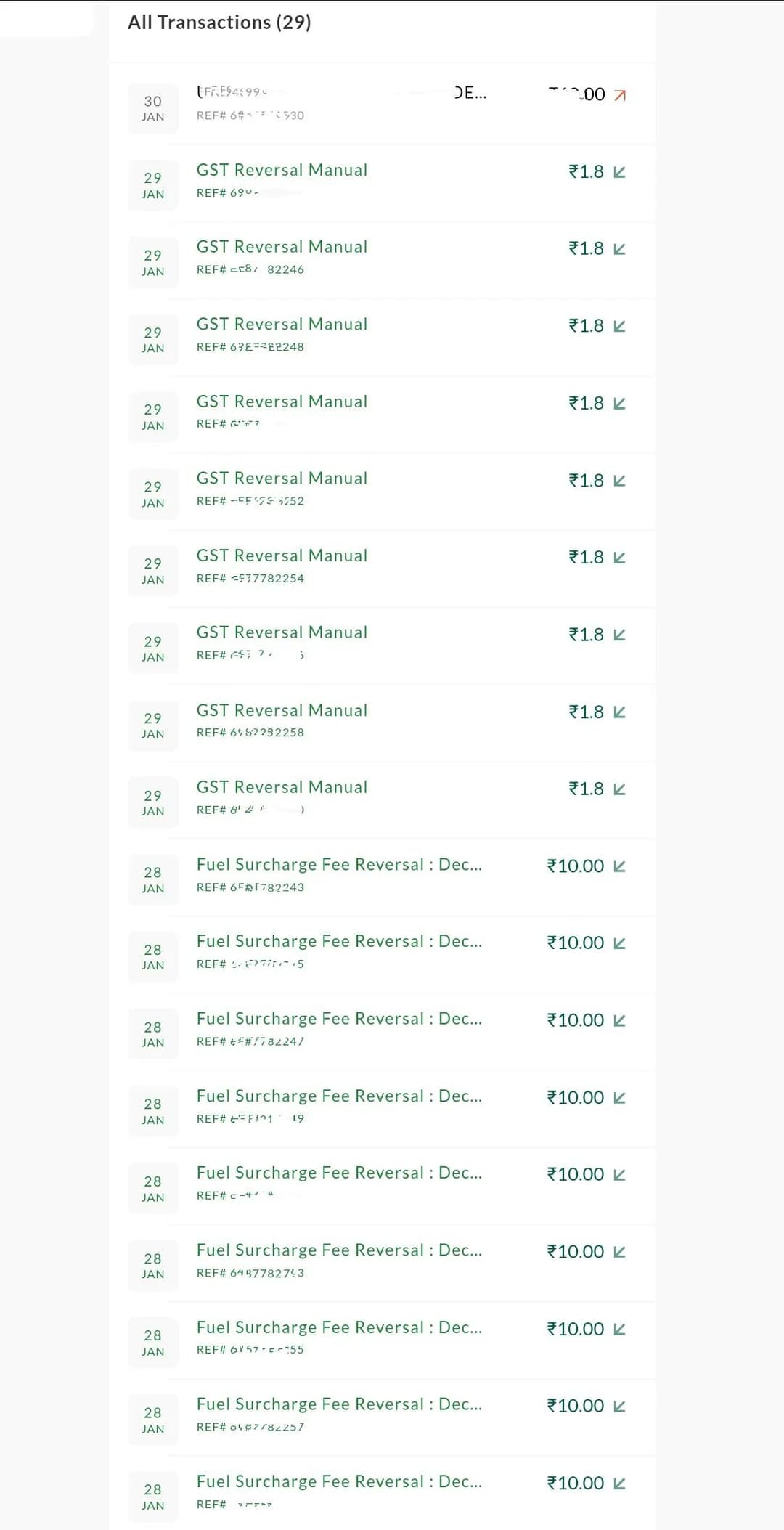Select Fuel Surcharge Fee Reversal REF ending 19
The image size is (784, 1530).
tap(383, 1109)
